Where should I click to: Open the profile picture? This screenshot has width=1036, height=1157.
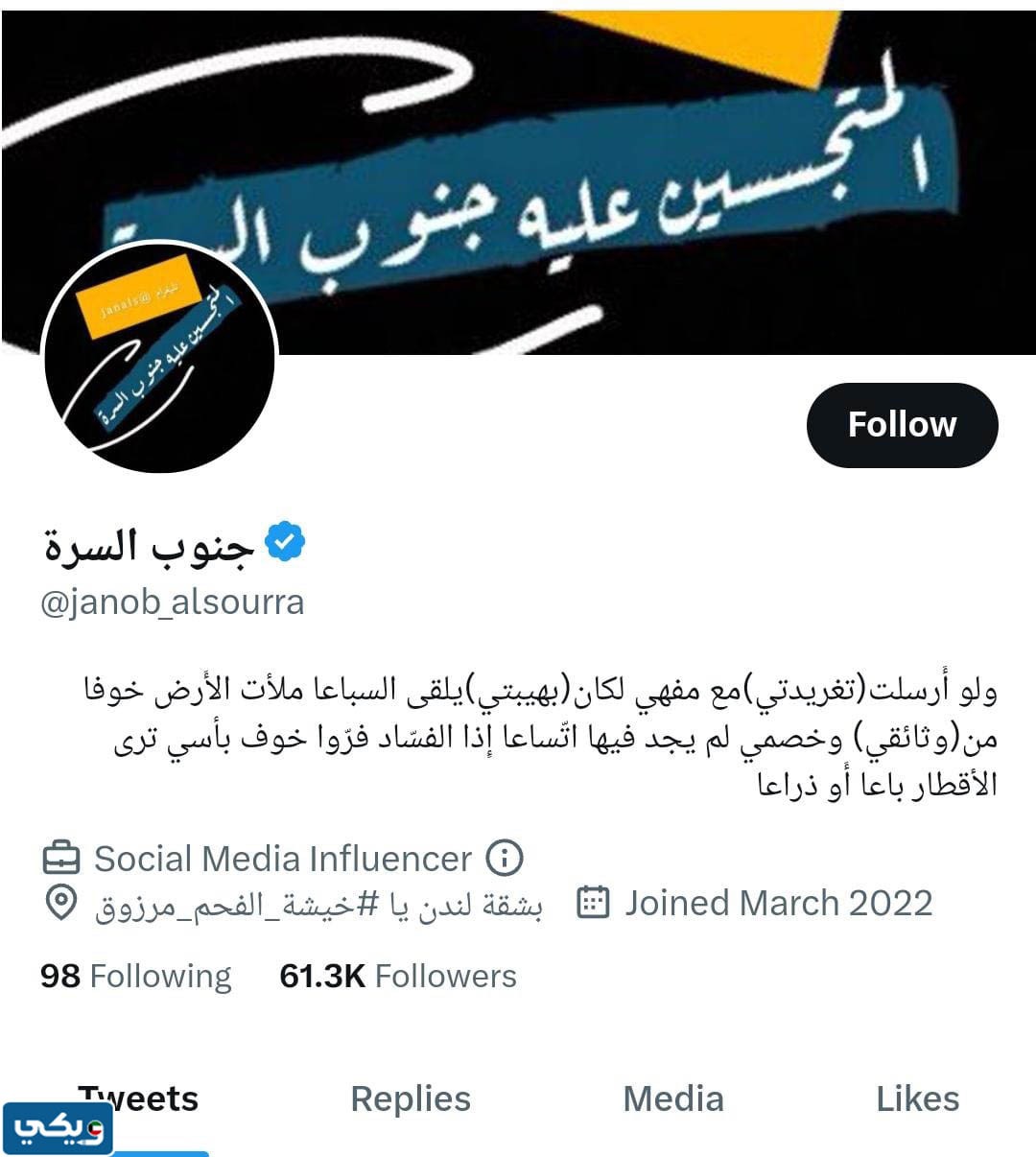(159, 358)
